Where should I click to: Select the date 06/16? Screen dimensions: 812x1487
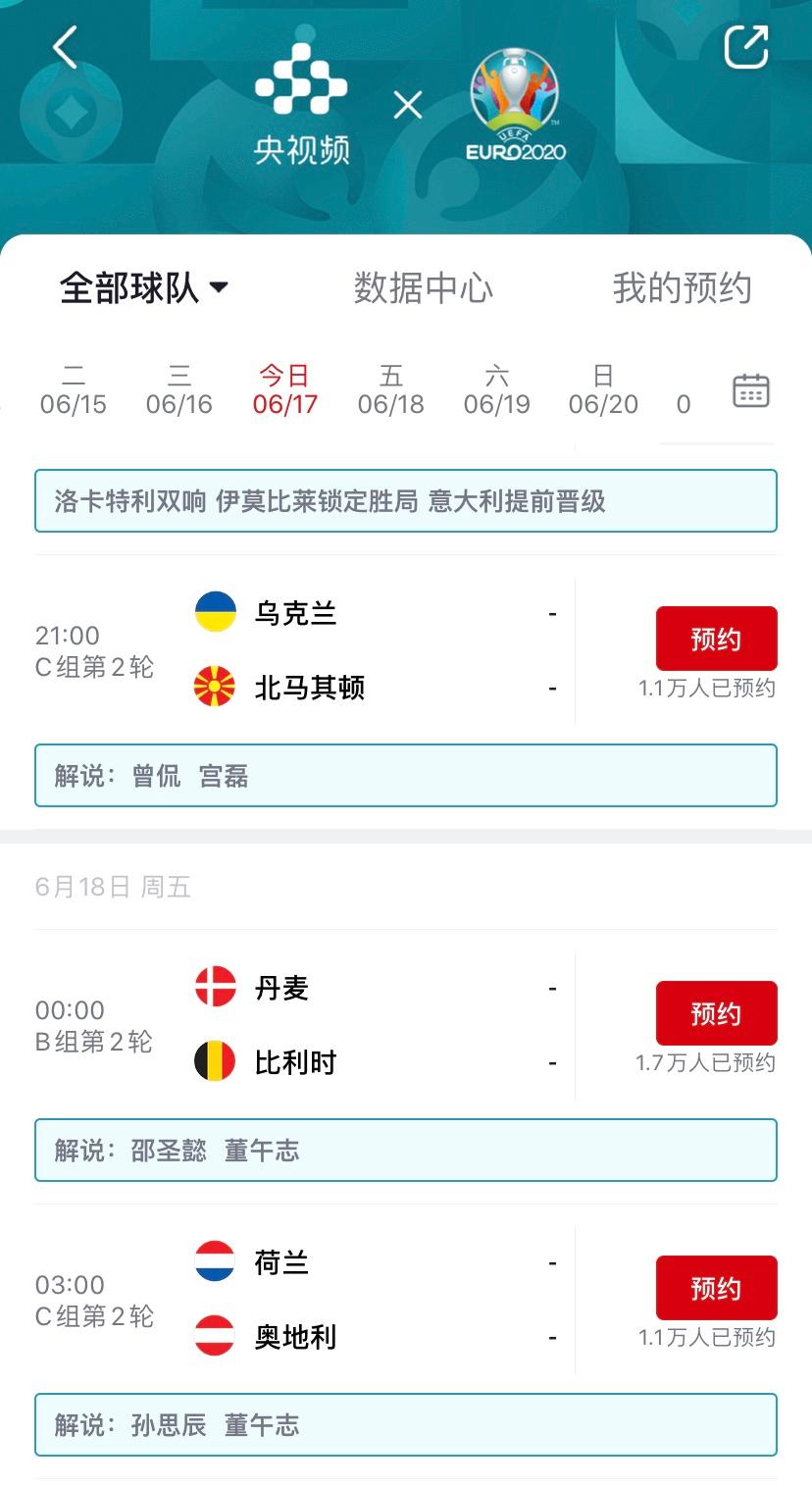[179, 390]
